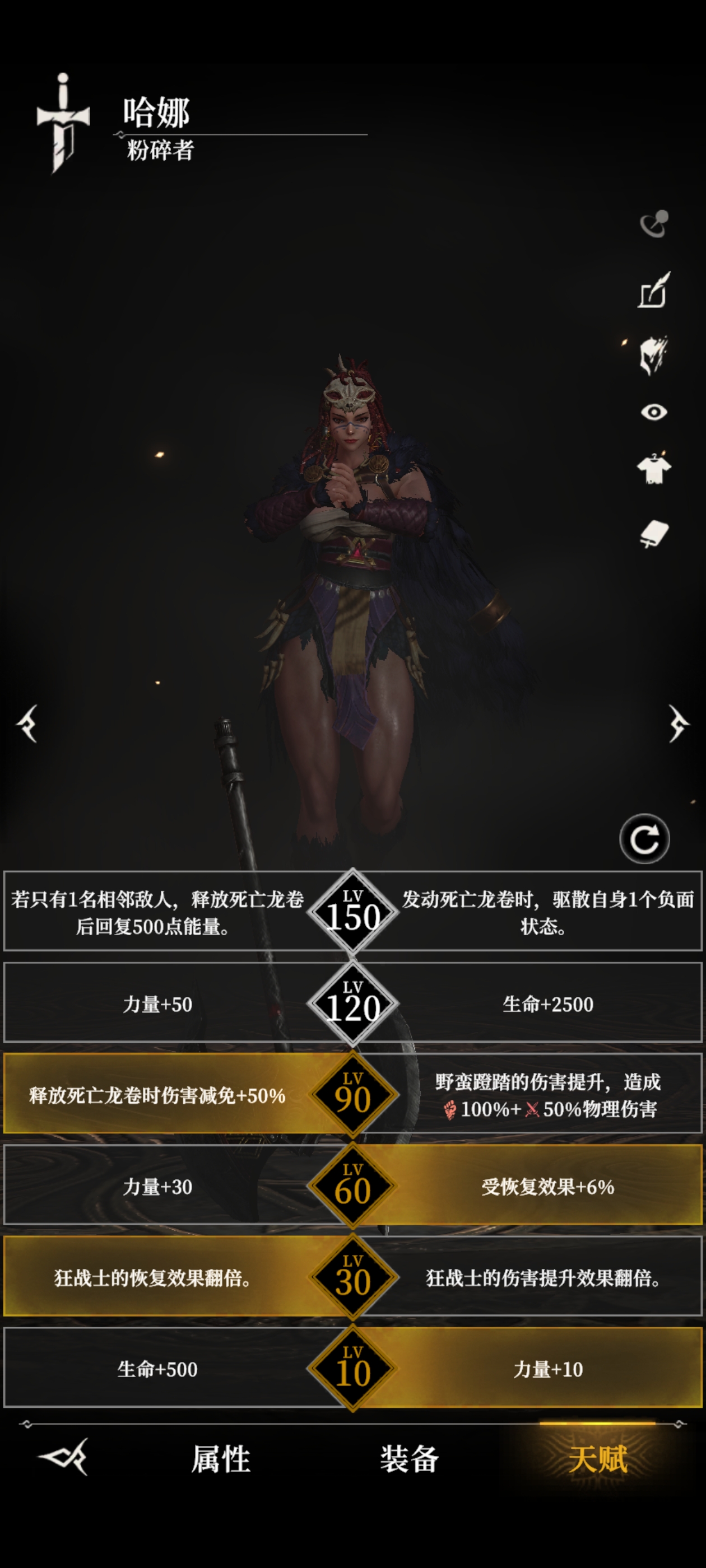This screenshot has width=706, height=1568.
Task: Show previous hero with left arrow
Action: (27, 723)
